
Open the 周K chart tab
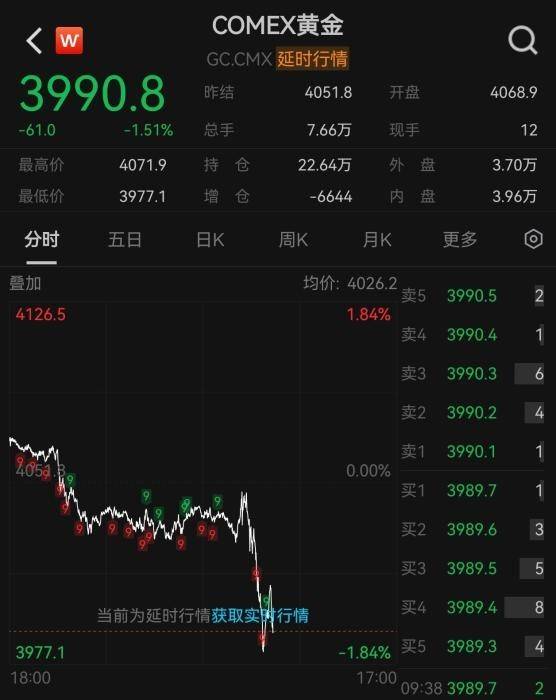(293, 240)
